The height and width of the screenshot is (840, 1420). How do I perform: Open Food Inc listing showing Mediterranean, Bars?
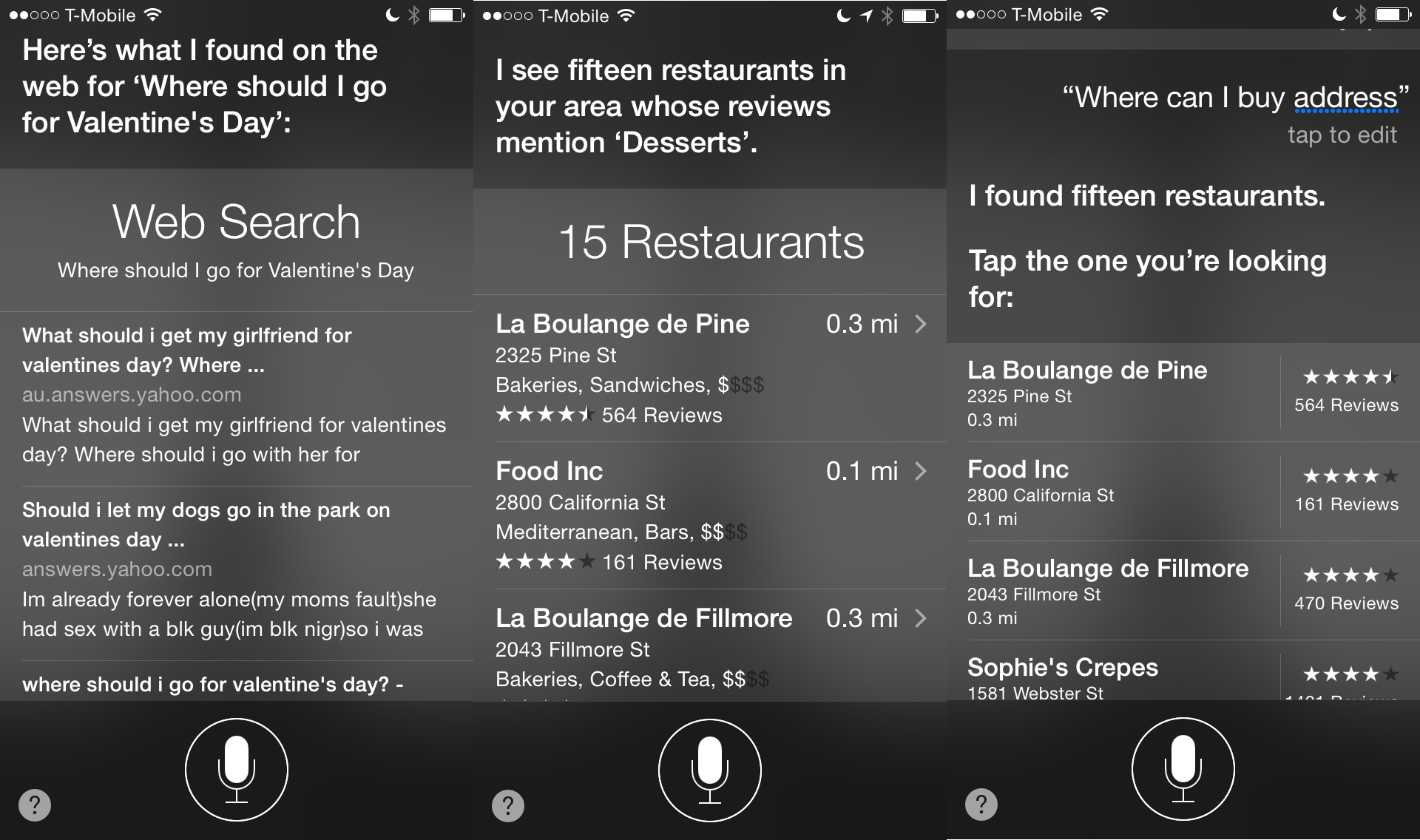tap(710, 515)
